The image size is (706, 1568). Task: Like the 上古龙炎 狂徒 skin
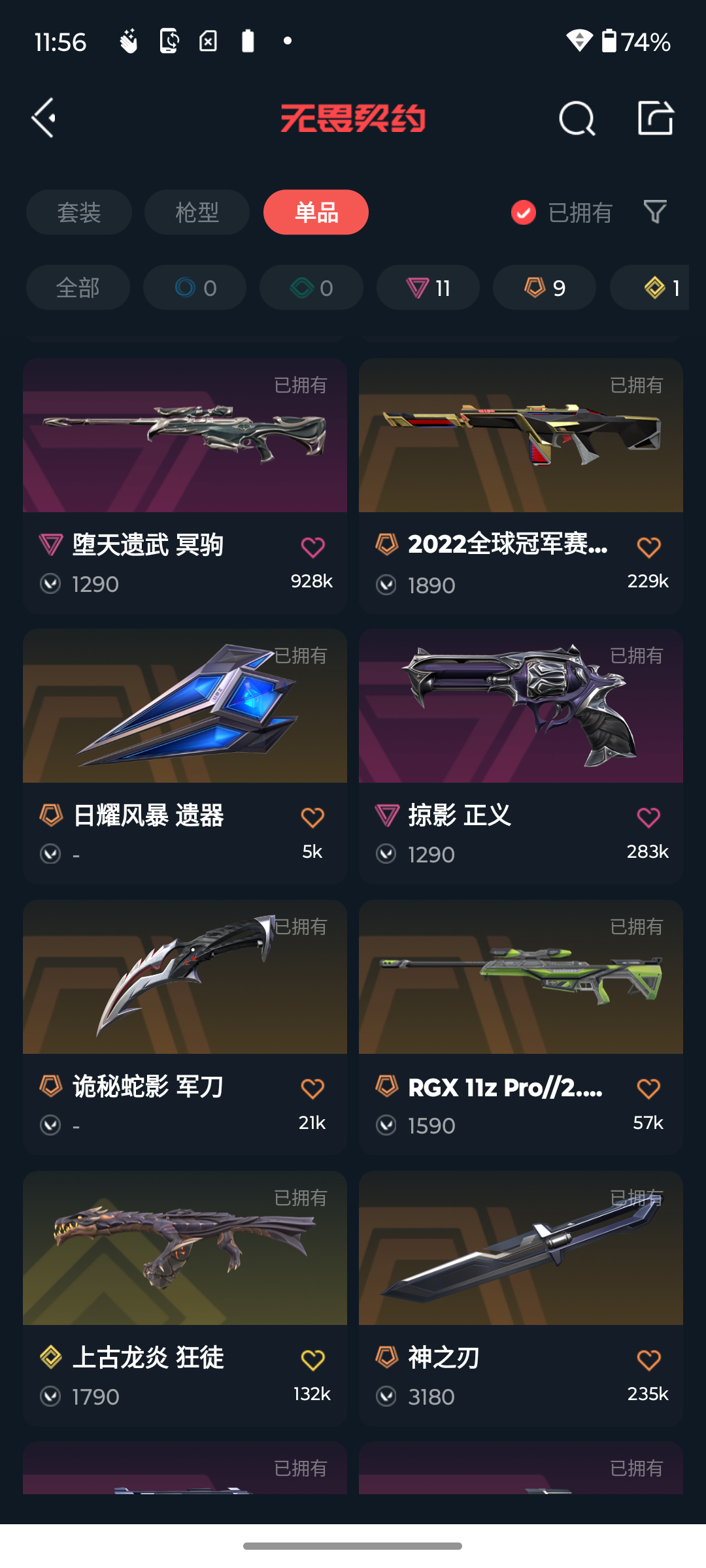click(x=312, y=1360)
